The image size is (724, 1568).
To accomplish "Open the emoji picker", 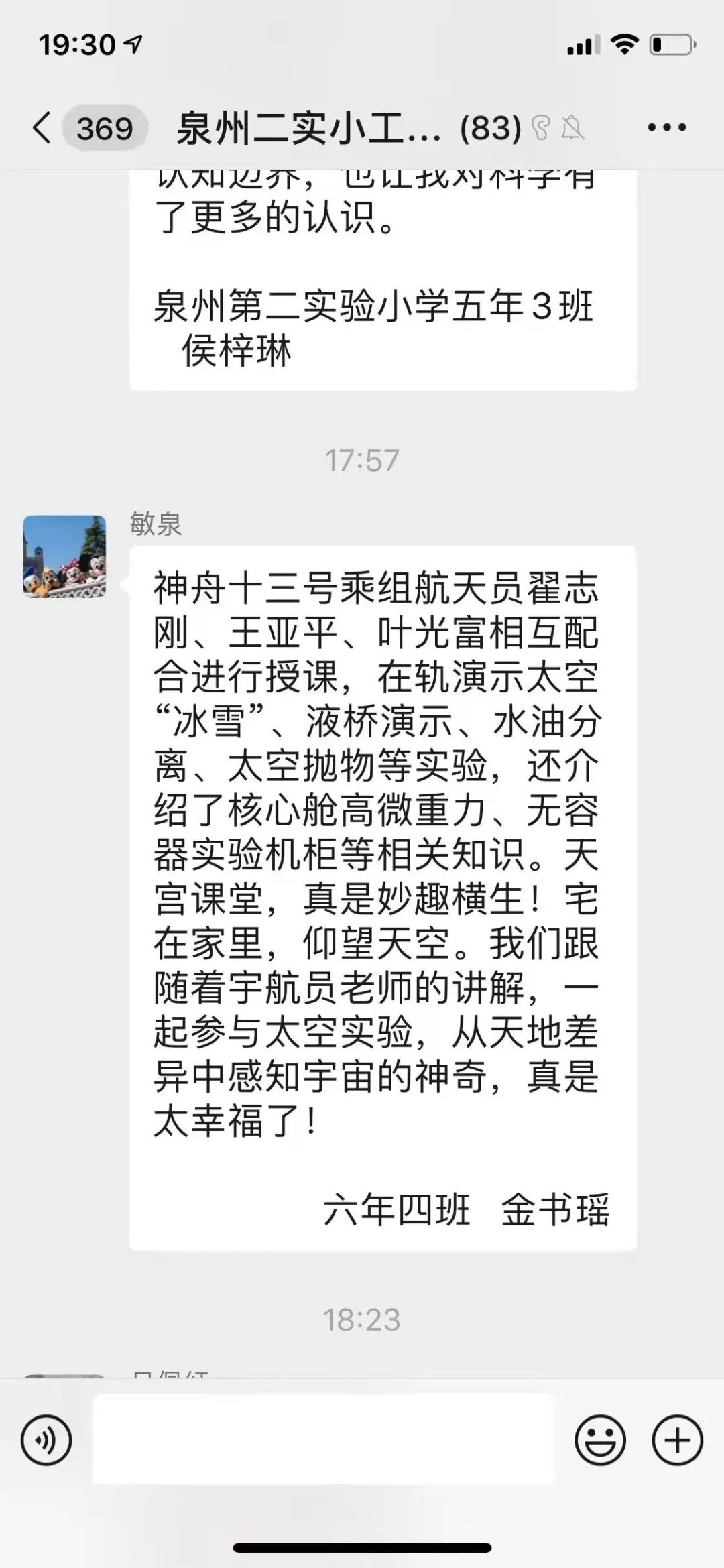I will pyautogui.click(x=600, y=1440).
